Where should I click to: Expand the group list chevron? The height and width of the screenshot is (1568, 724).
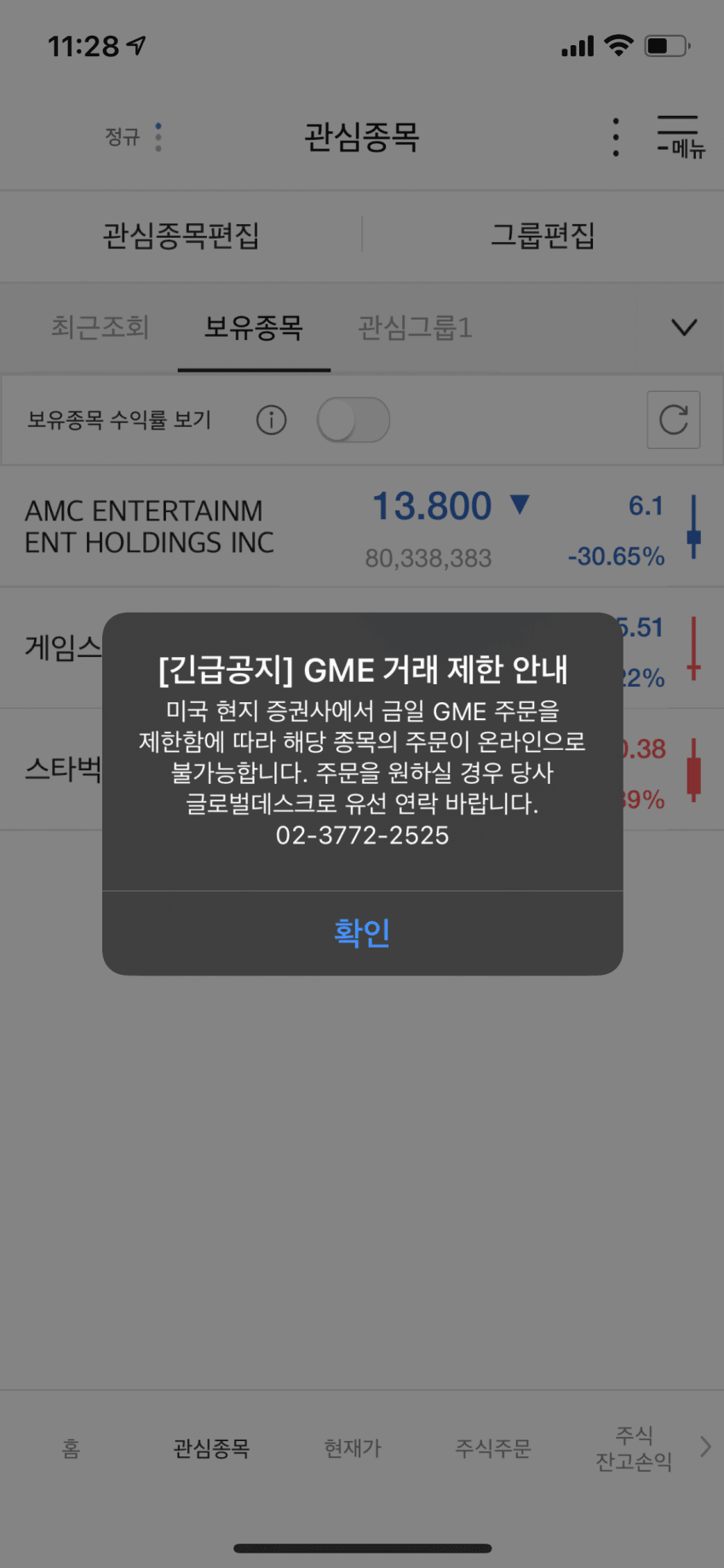[684, 327]
